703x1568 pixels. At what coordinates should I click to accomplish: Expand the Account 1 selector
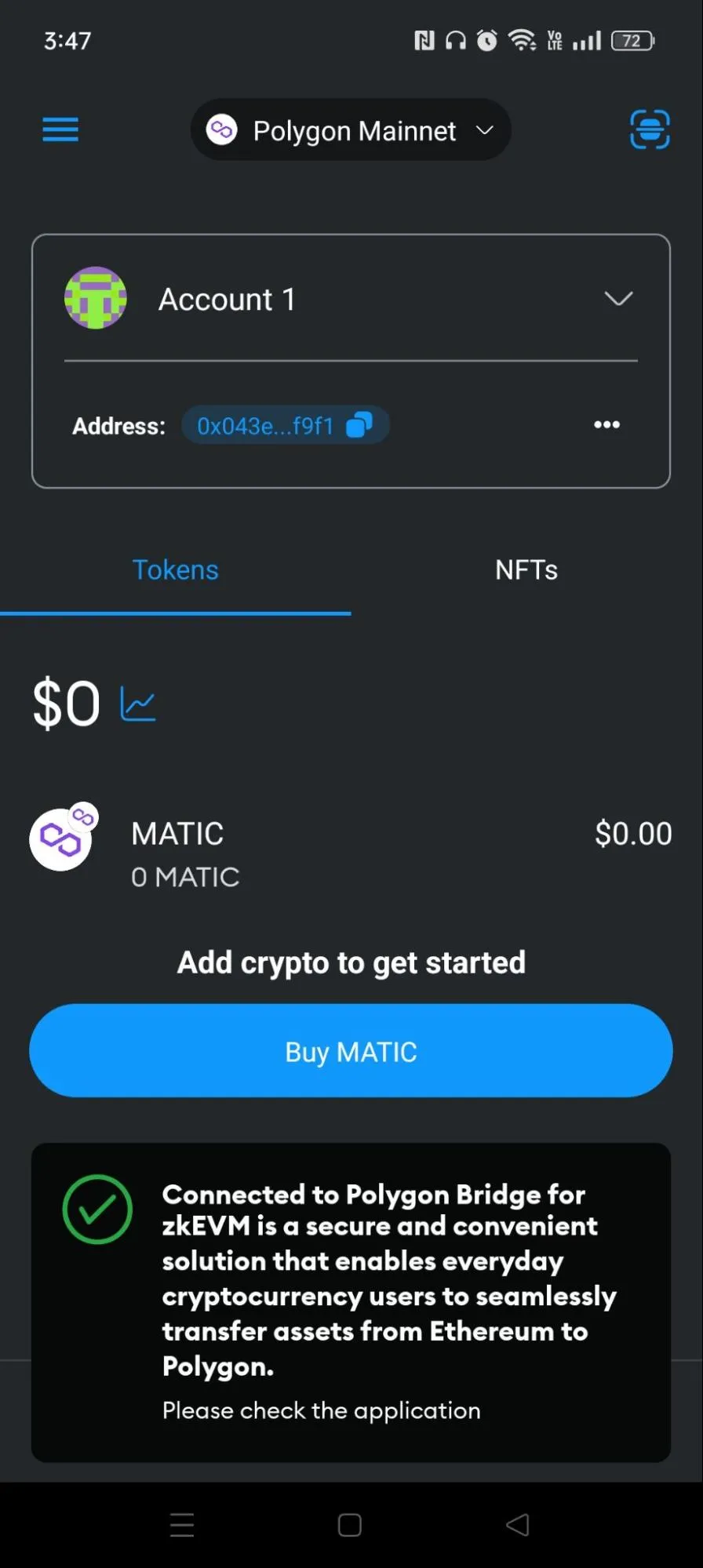pyautogui.click(x=618, y=299)
